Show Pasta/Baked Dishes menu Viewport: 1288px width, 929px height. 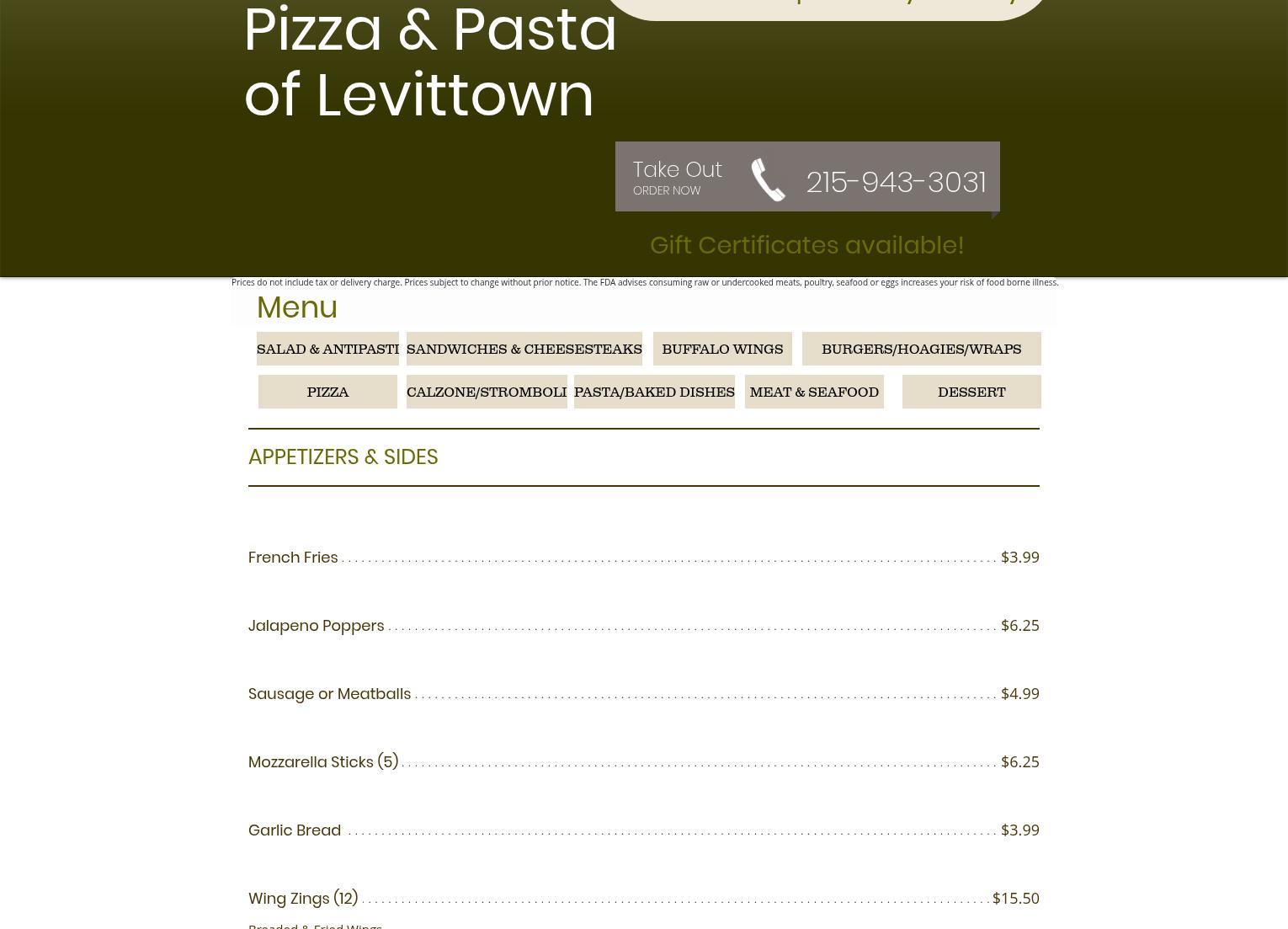pos(654,392)
